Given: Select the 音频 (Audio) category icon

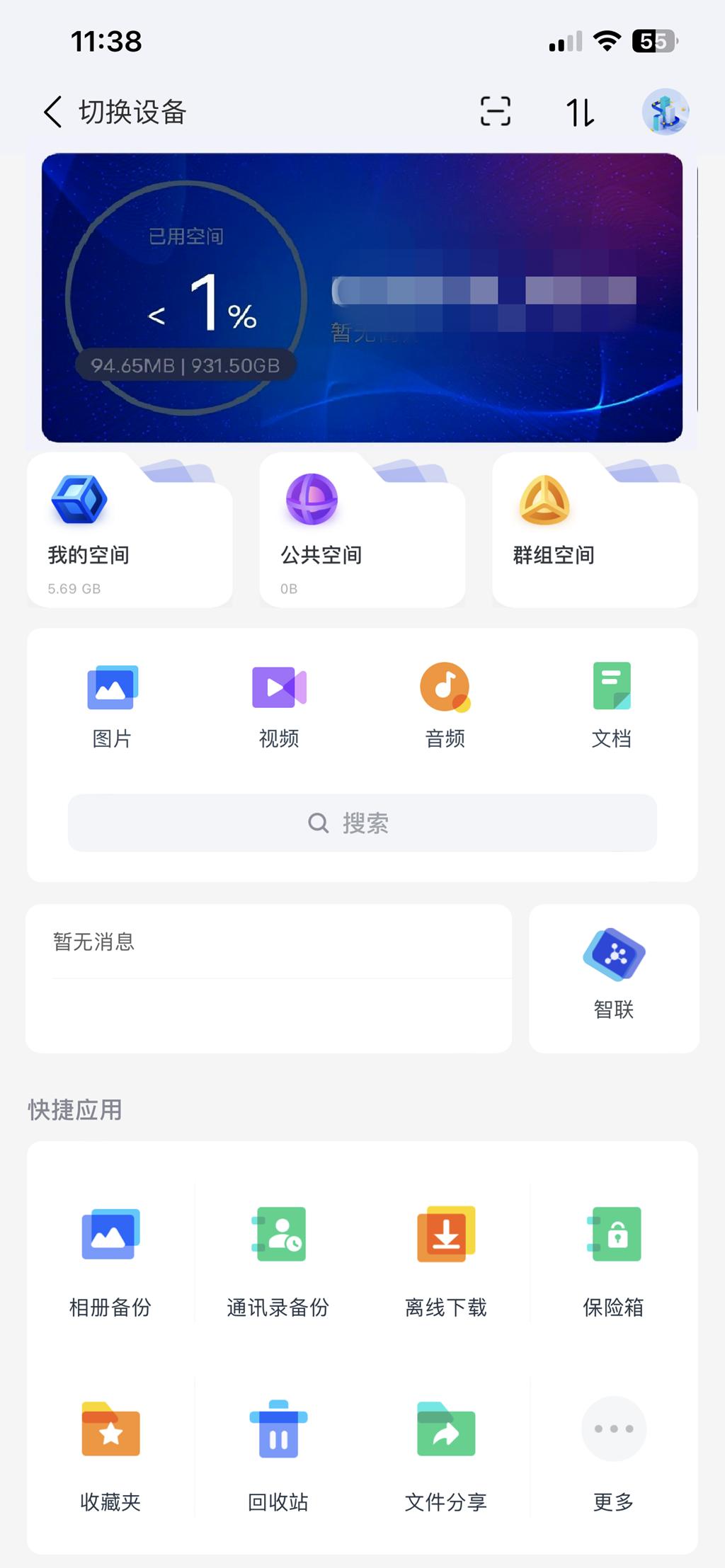Looking at the screenshot, I should pyautogui.click(x=446, y=687).
